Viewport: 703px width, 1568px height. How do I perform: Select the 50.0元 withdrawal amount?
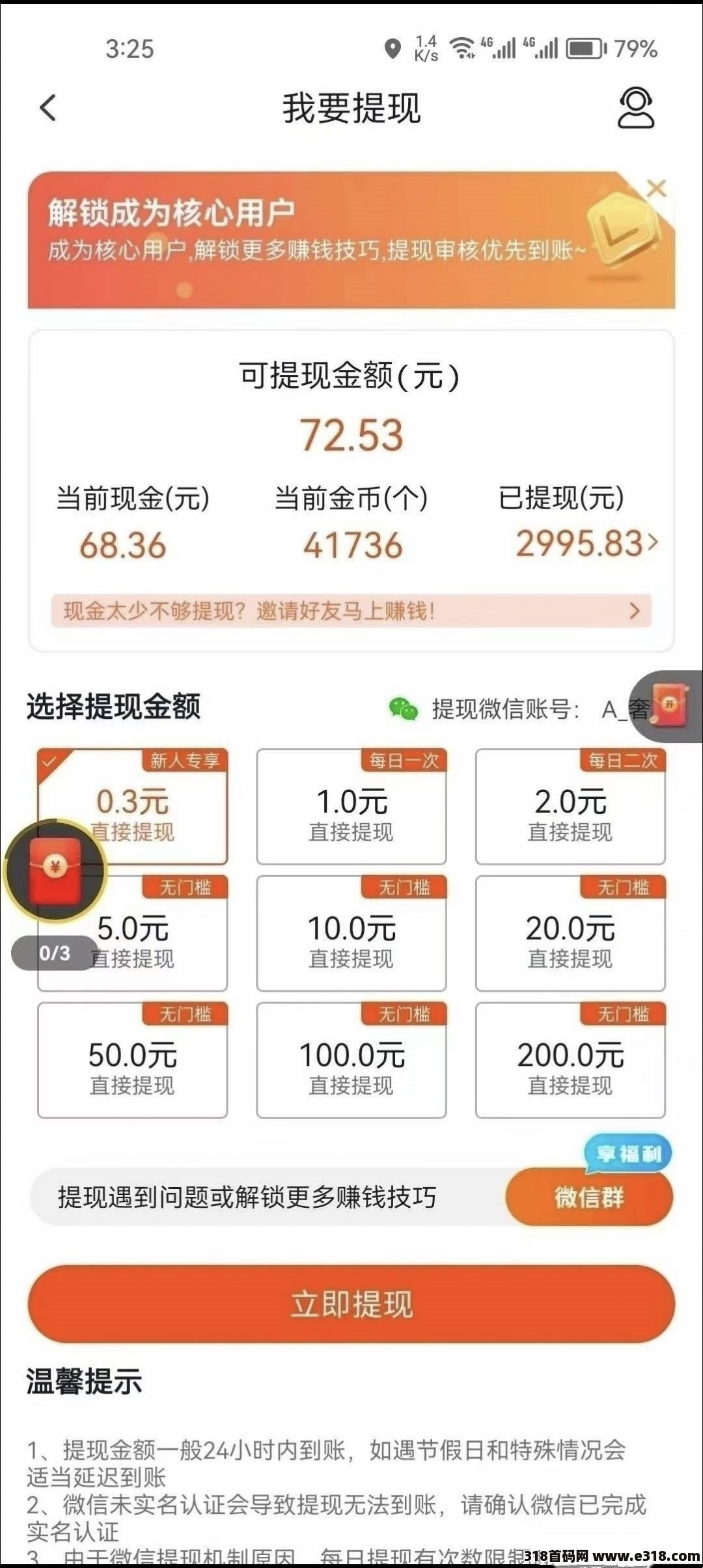coord(133,1061)
